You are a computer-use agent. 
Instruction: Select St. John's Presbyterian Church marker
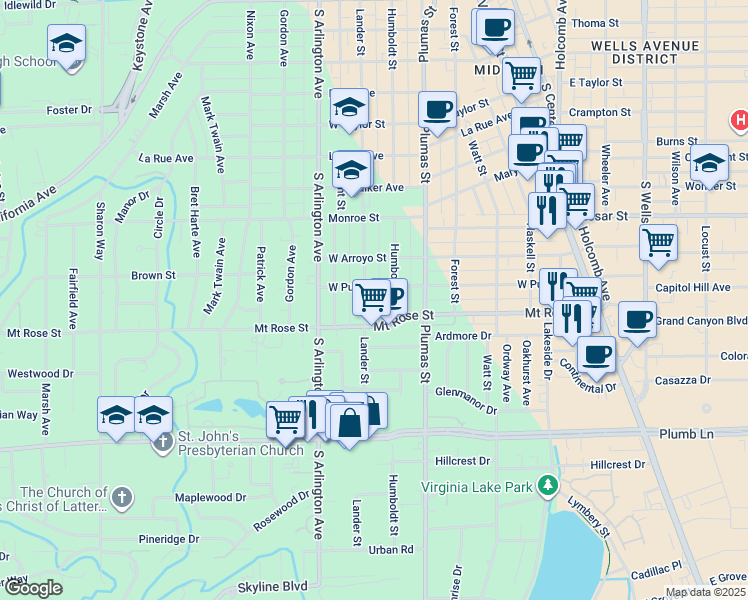pos(163,443)
